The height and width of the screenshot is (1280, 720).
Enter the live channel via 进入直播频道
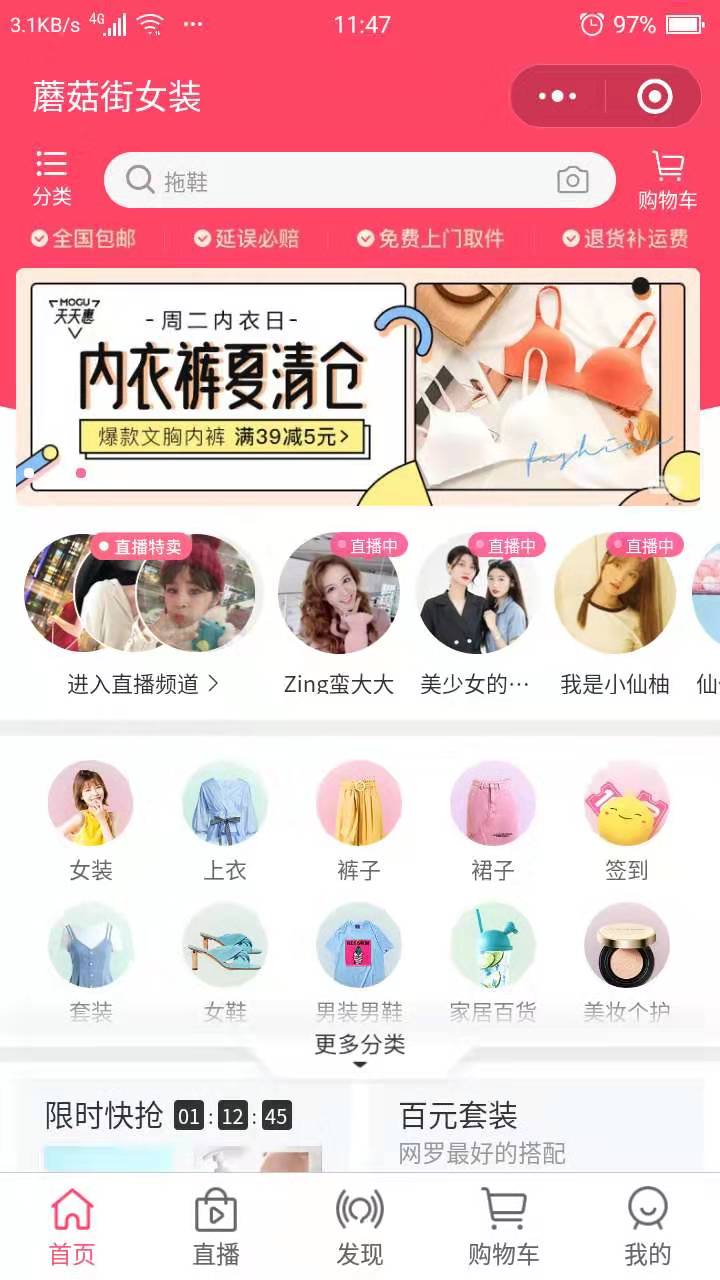point(142,684)
